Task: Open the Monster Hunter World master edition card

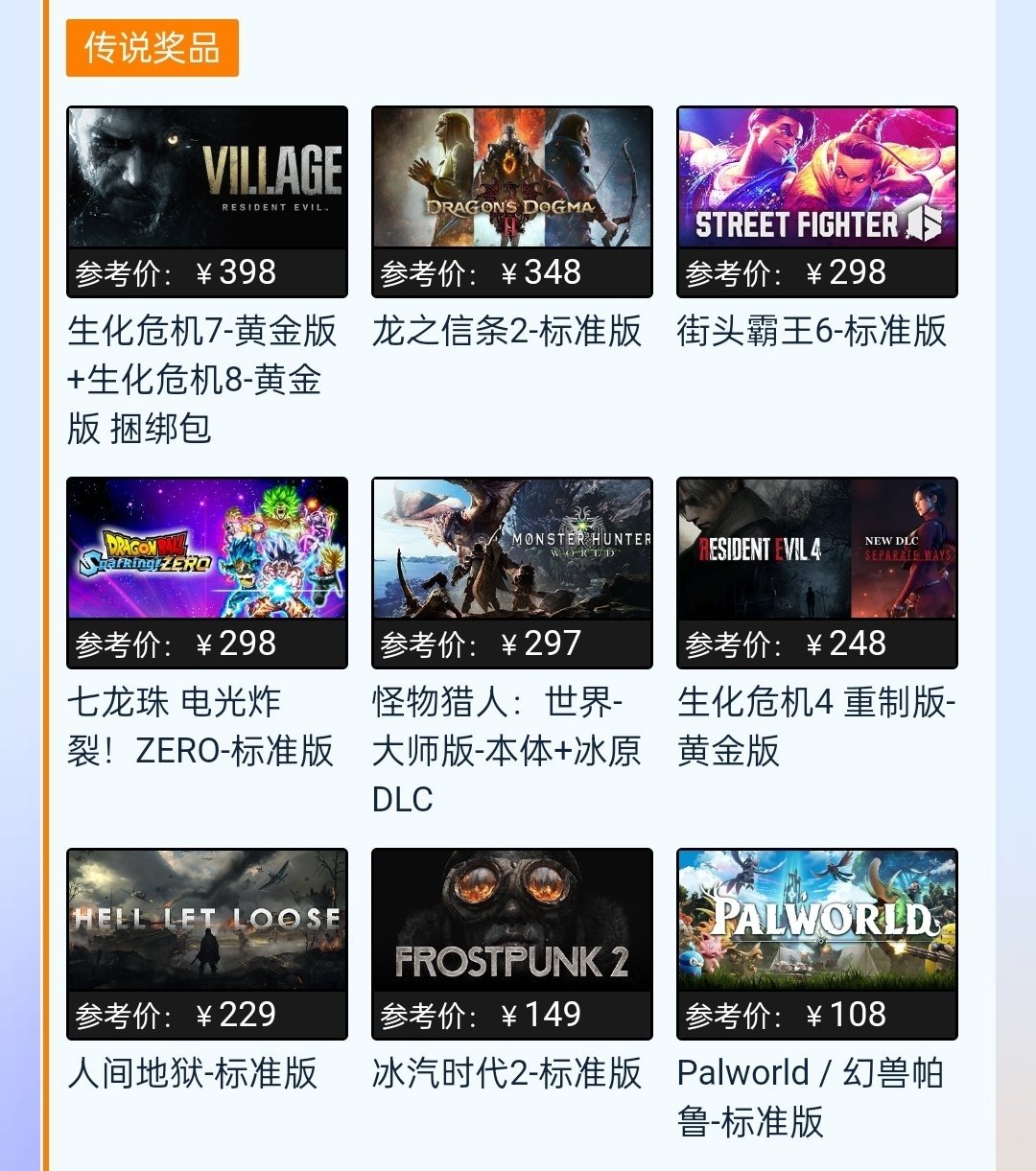Action: tap(512, 550)
